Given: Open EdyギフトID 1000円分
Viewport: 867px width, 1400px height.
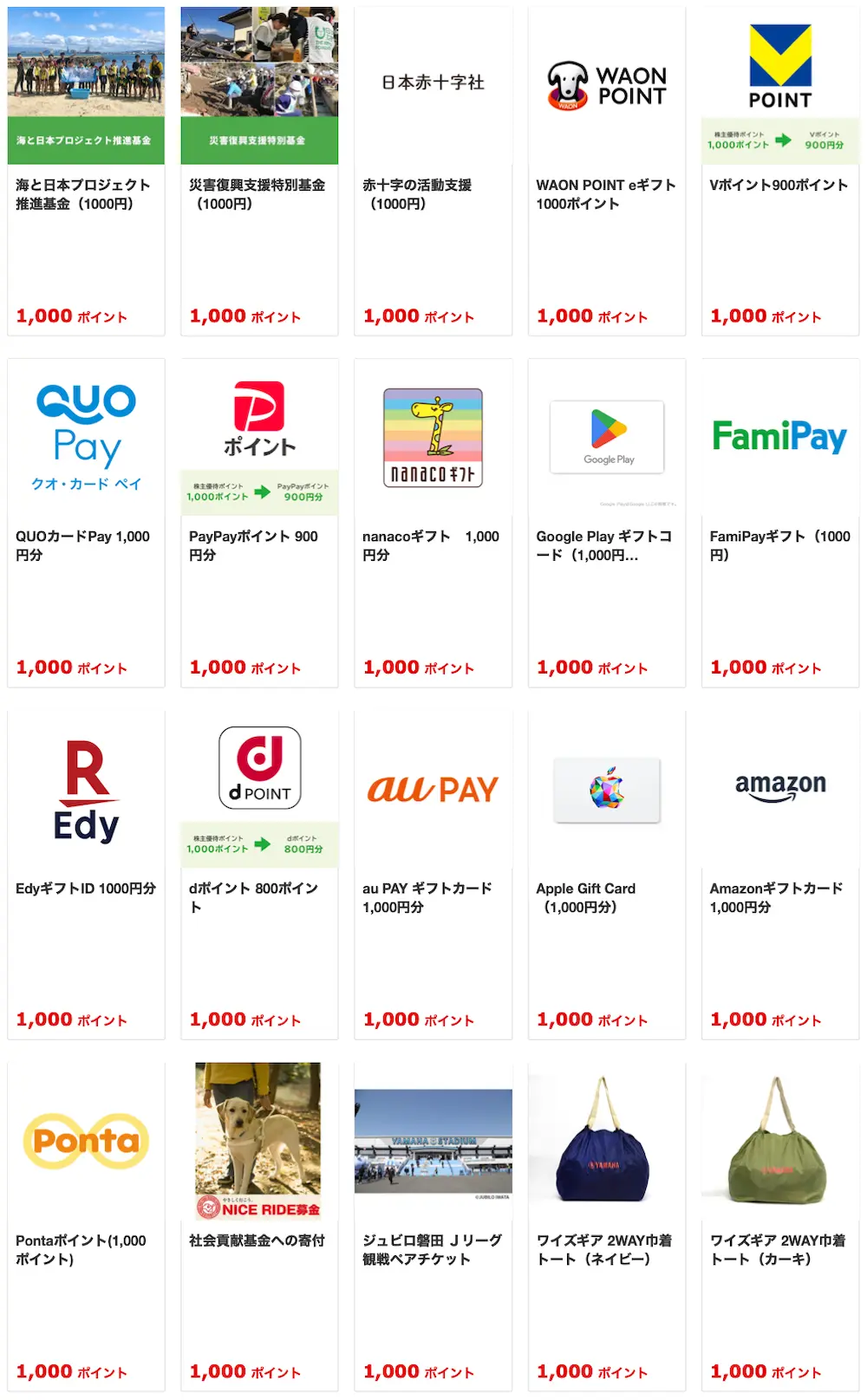Looking at the screenshot, I should coord(86,876).
